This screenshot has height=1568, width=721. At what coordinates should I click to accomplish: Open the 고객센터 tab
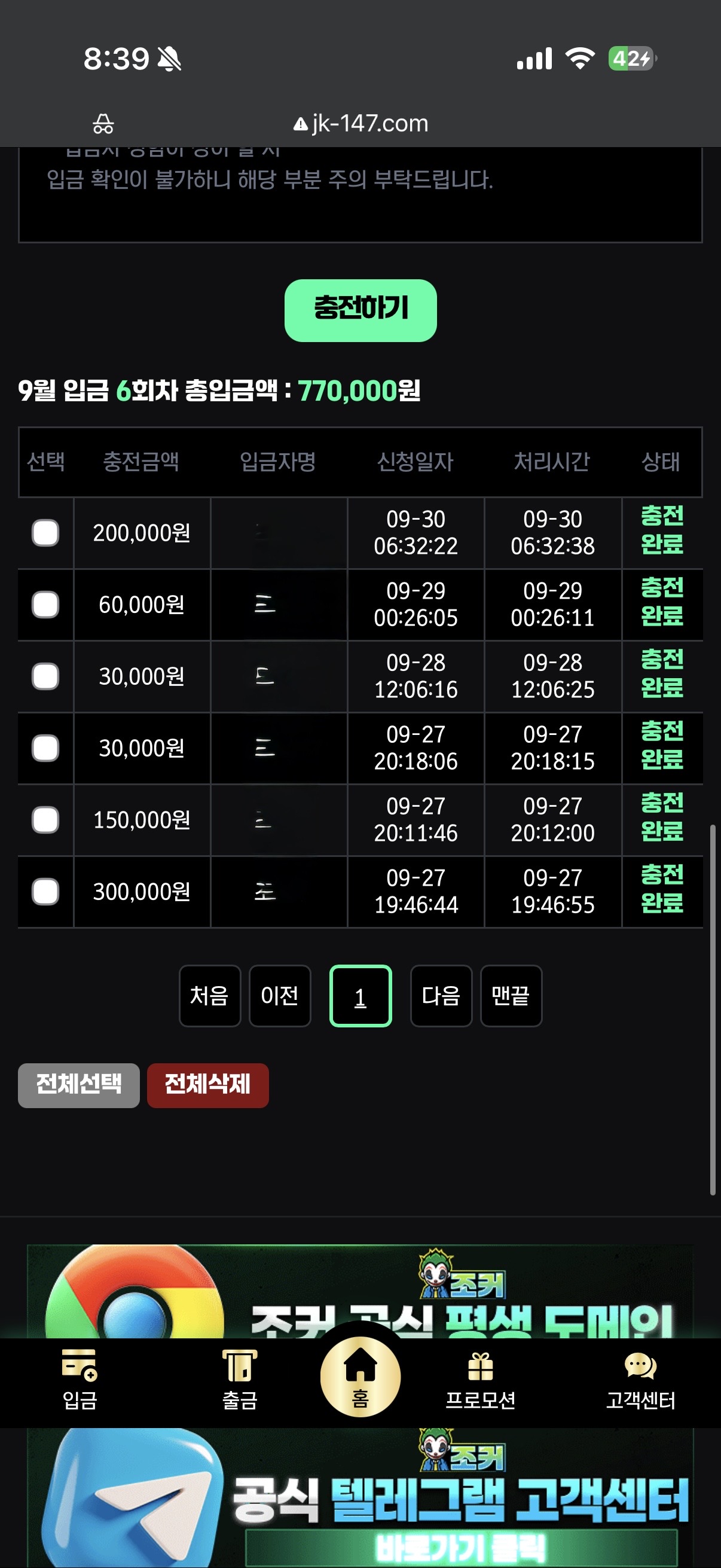click(x=641, y=1381)
